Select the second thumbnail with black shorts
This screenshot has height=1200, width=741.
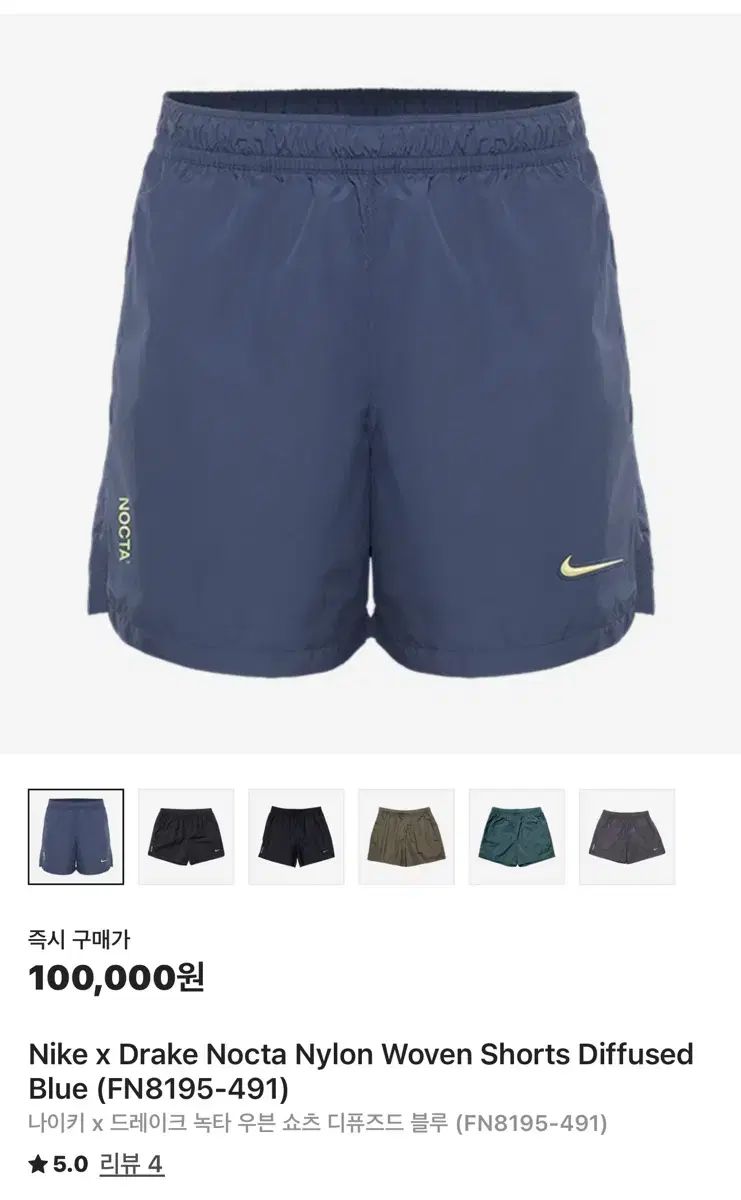tap(186, 837)
